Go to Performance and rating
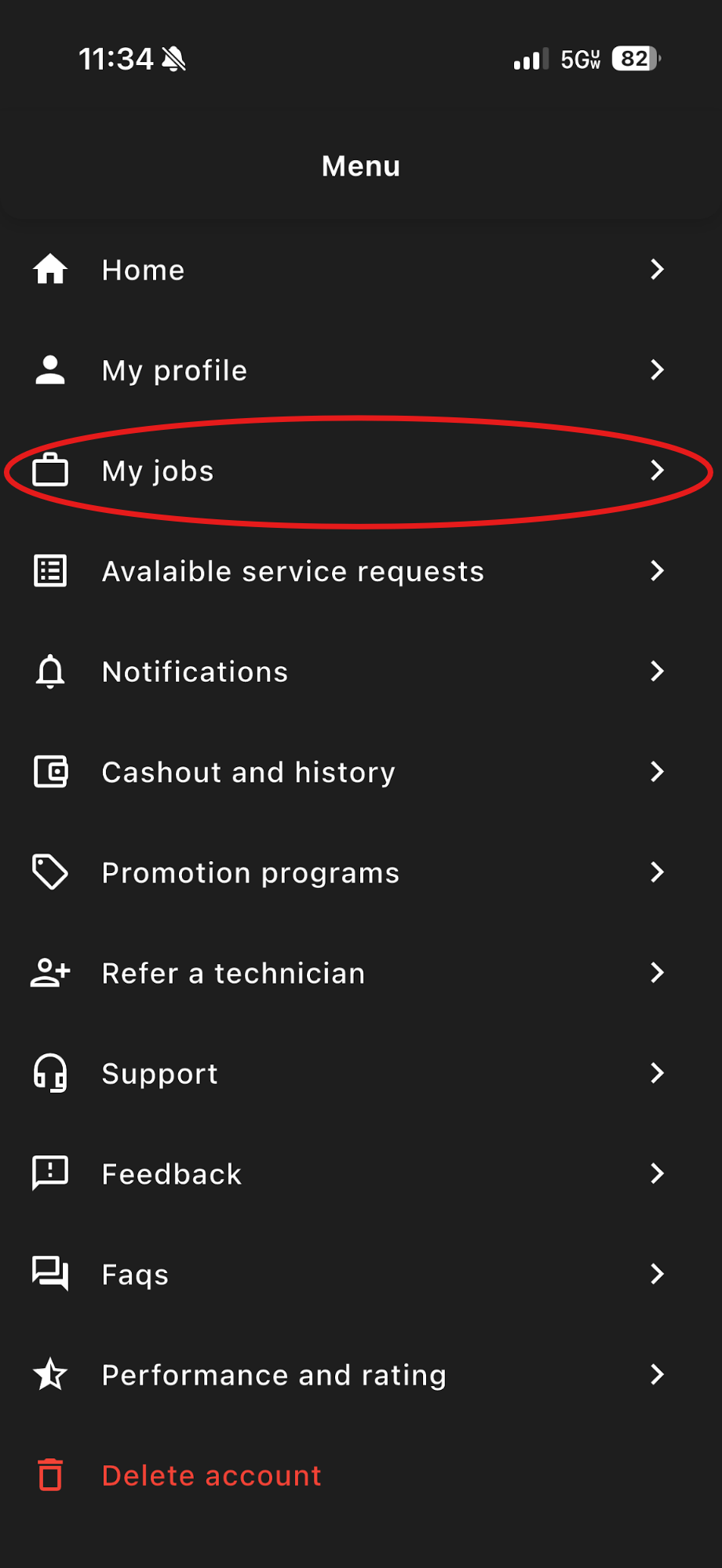The image size is (722, 1568). coord(273,1374)
